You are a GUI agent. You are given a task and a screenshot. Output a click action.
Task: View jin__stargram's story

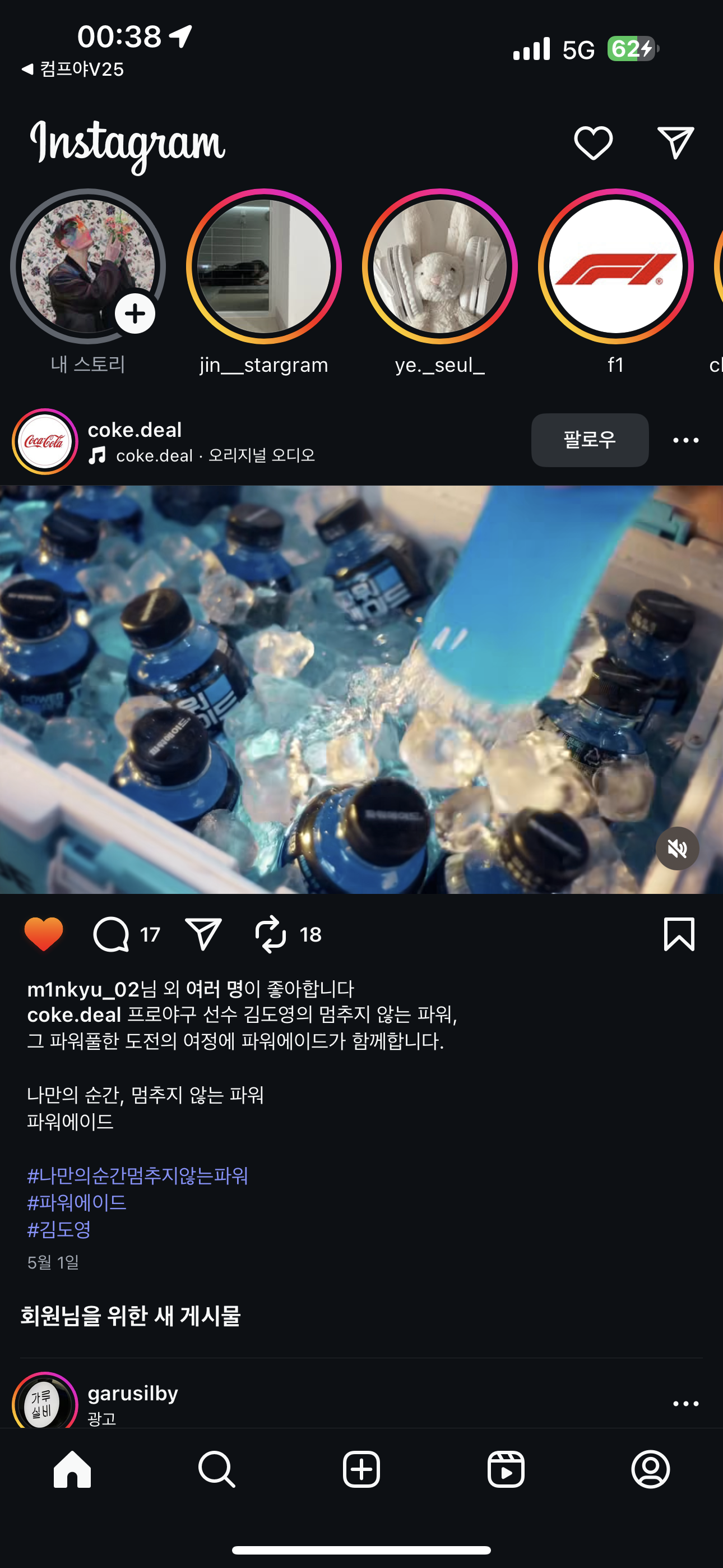[x=263, y=266]
